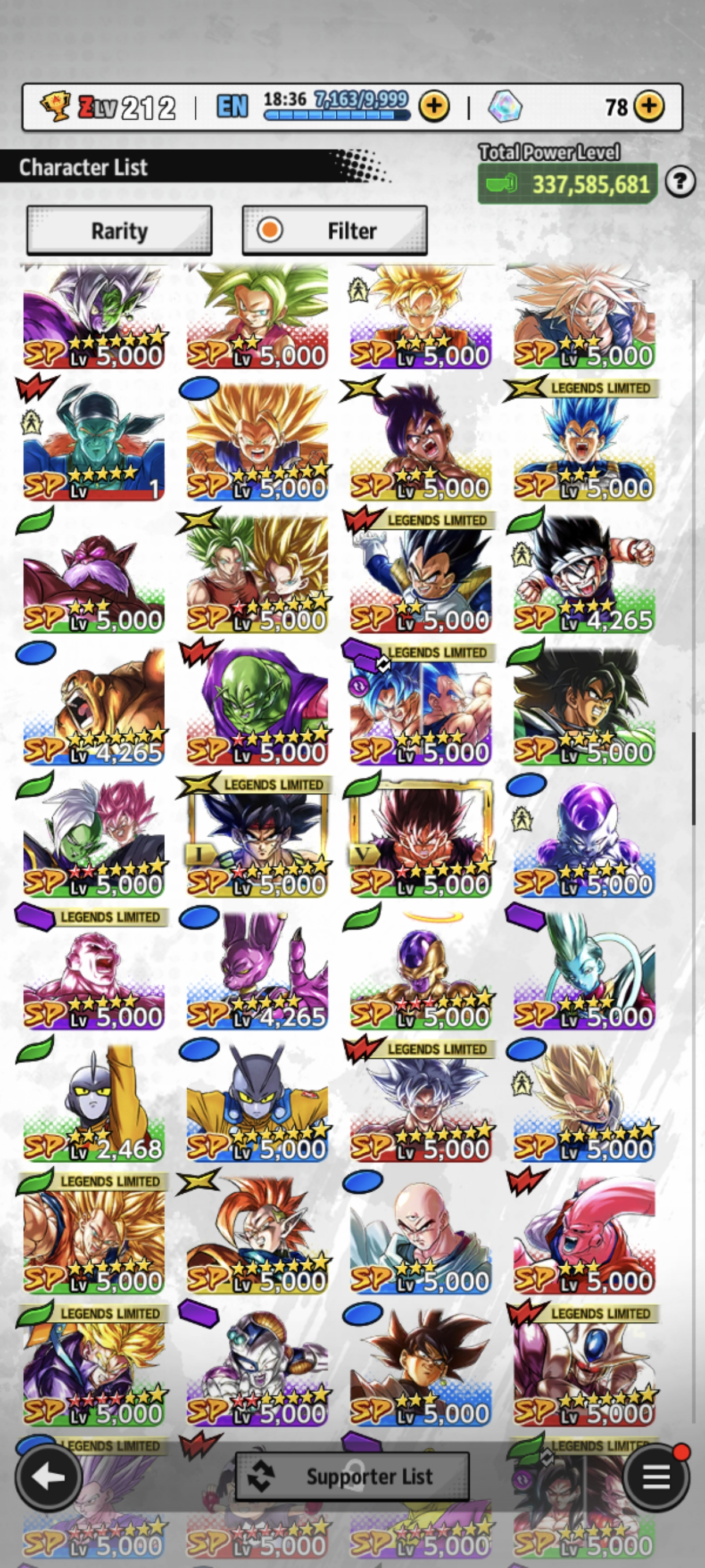Switch to the Supporter List
This screenshot has width=705, height=1568.
point(352,1476)
